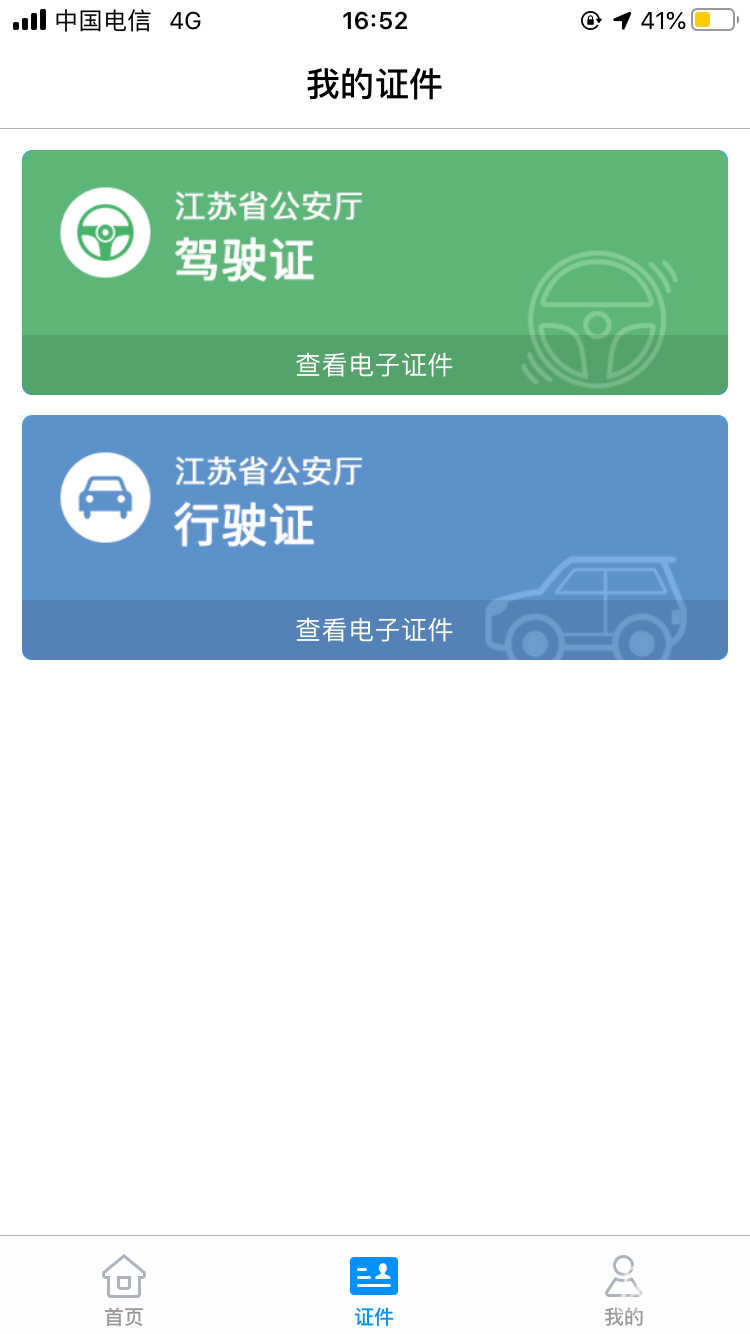Switch to the 我的 tab

[x=624, y=1290]
